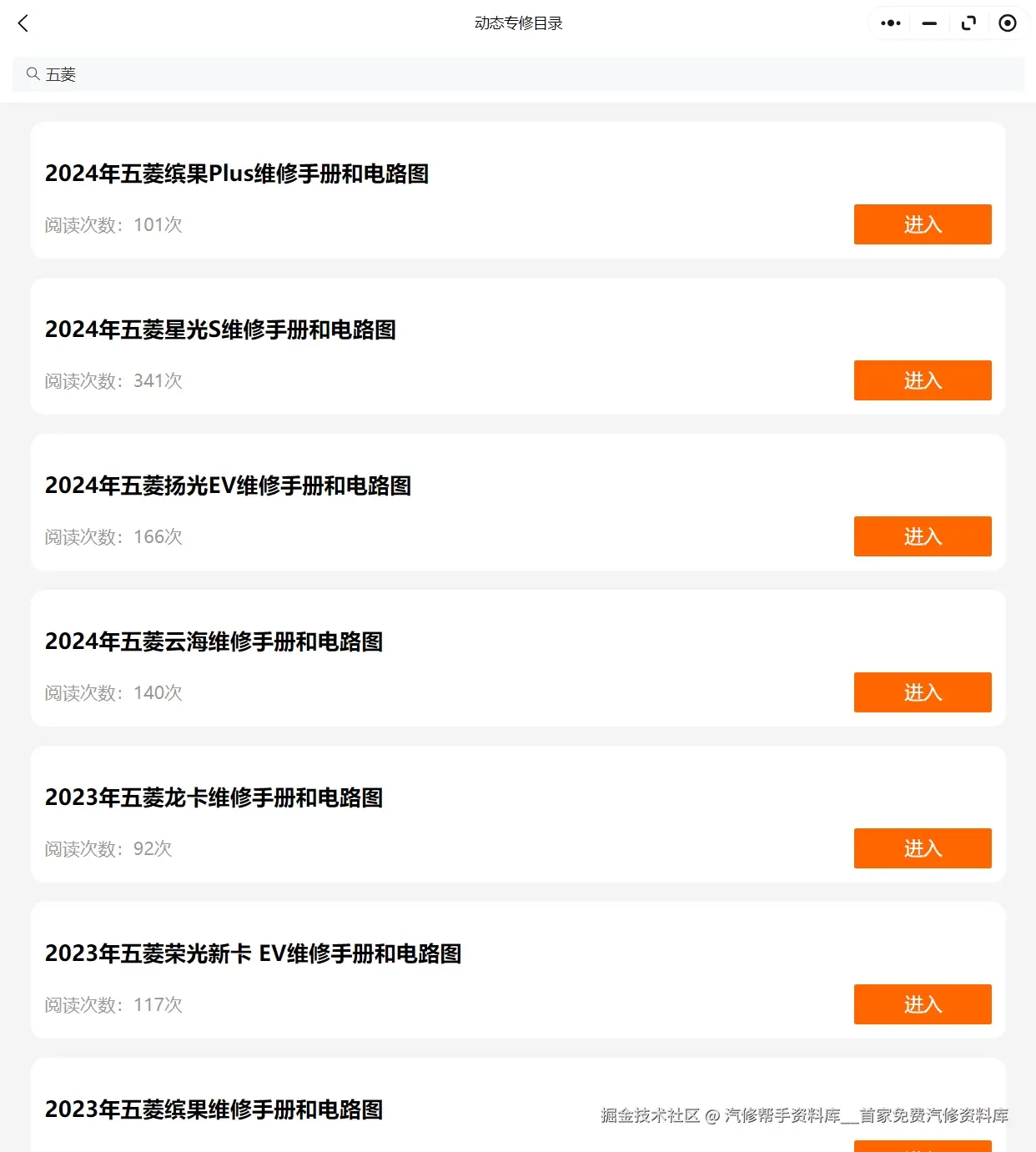Image resolution: width=1036 pixels, height=1152 pixels.
Task: Open the 2024年五菱缤果Plus维修手册 title link
Action: point(238,175)
